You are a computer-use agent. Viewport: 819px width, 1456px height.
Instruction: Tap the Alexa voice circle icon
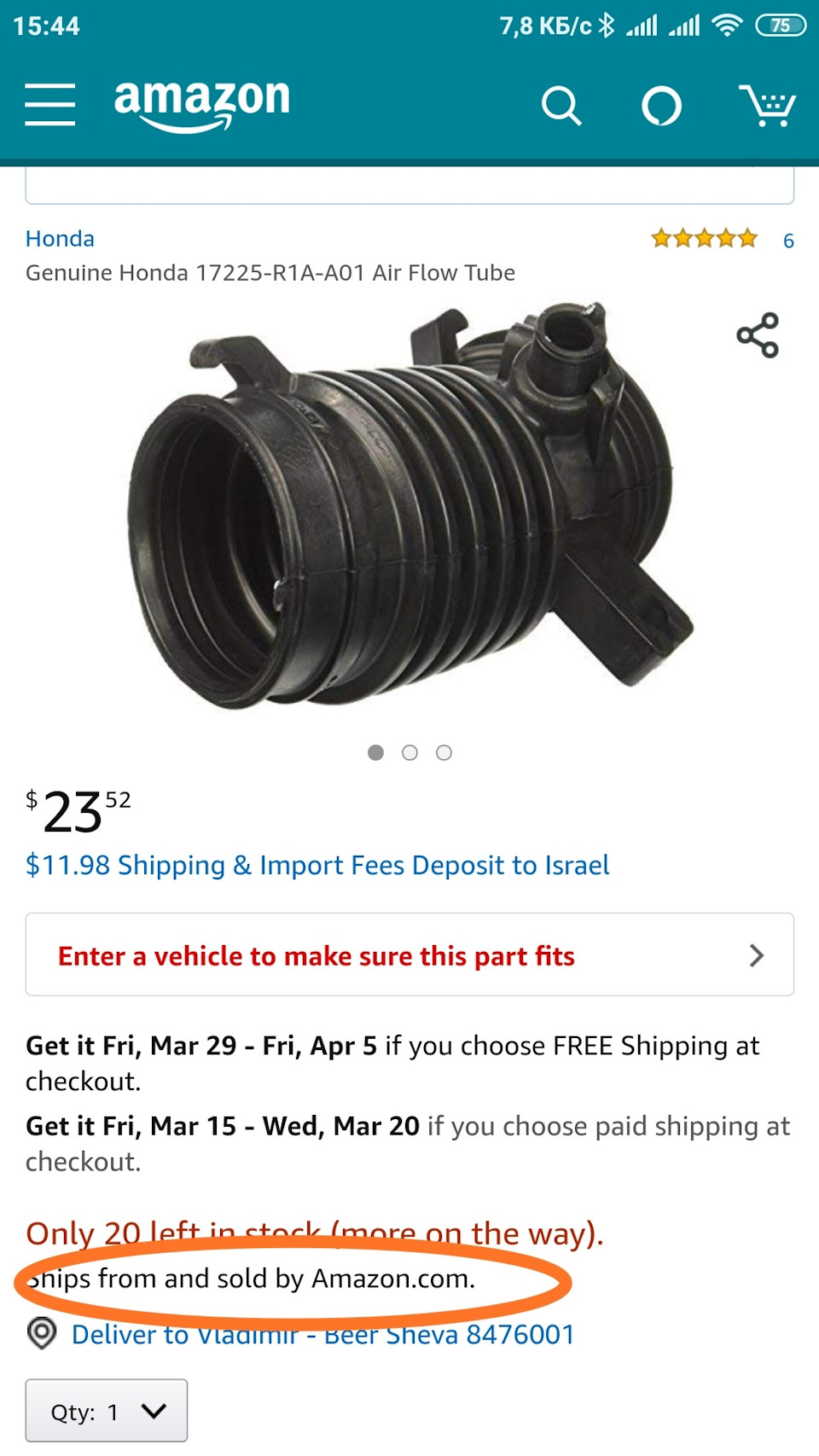pyautogui.click(x=661, y=106)
